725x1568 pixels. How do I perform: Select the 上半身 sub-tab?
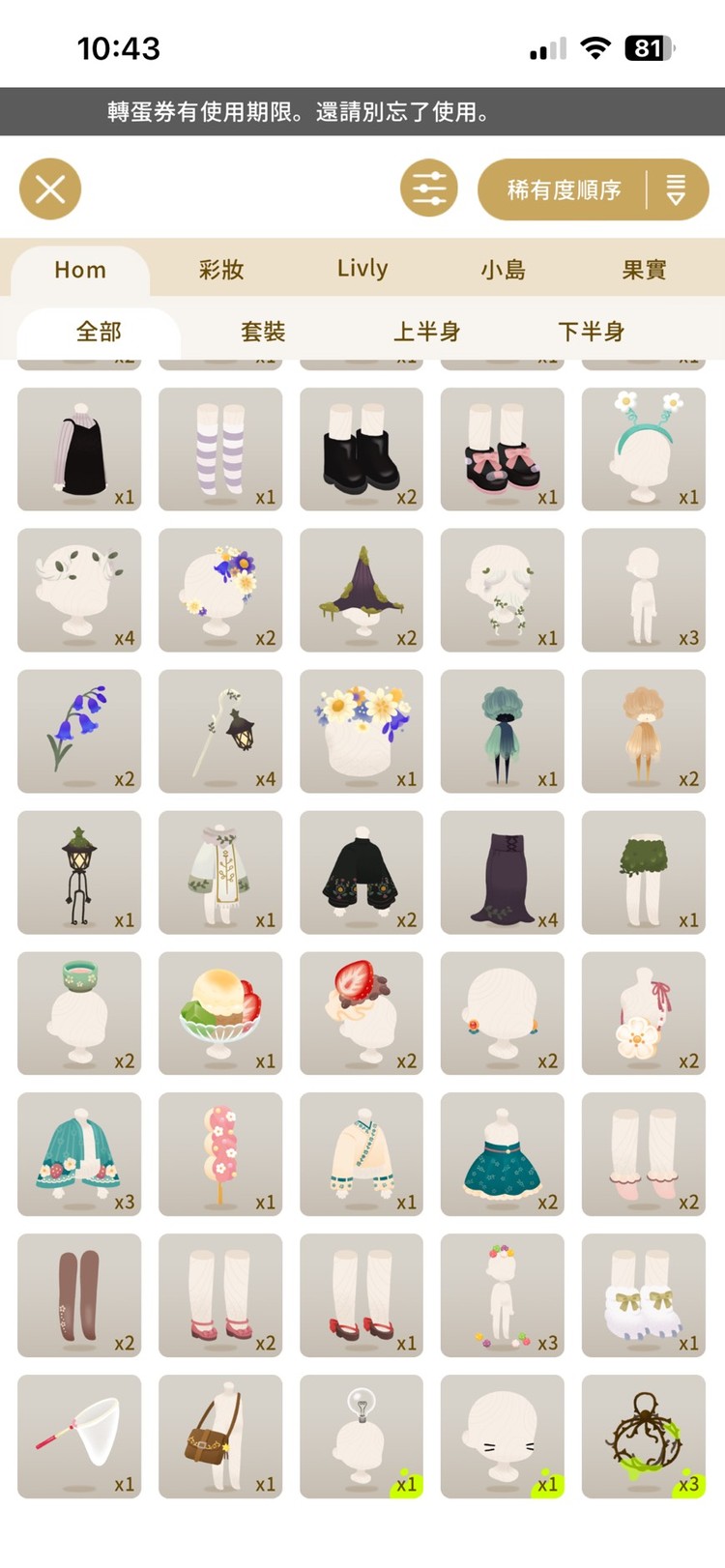(x=426, y=332)
